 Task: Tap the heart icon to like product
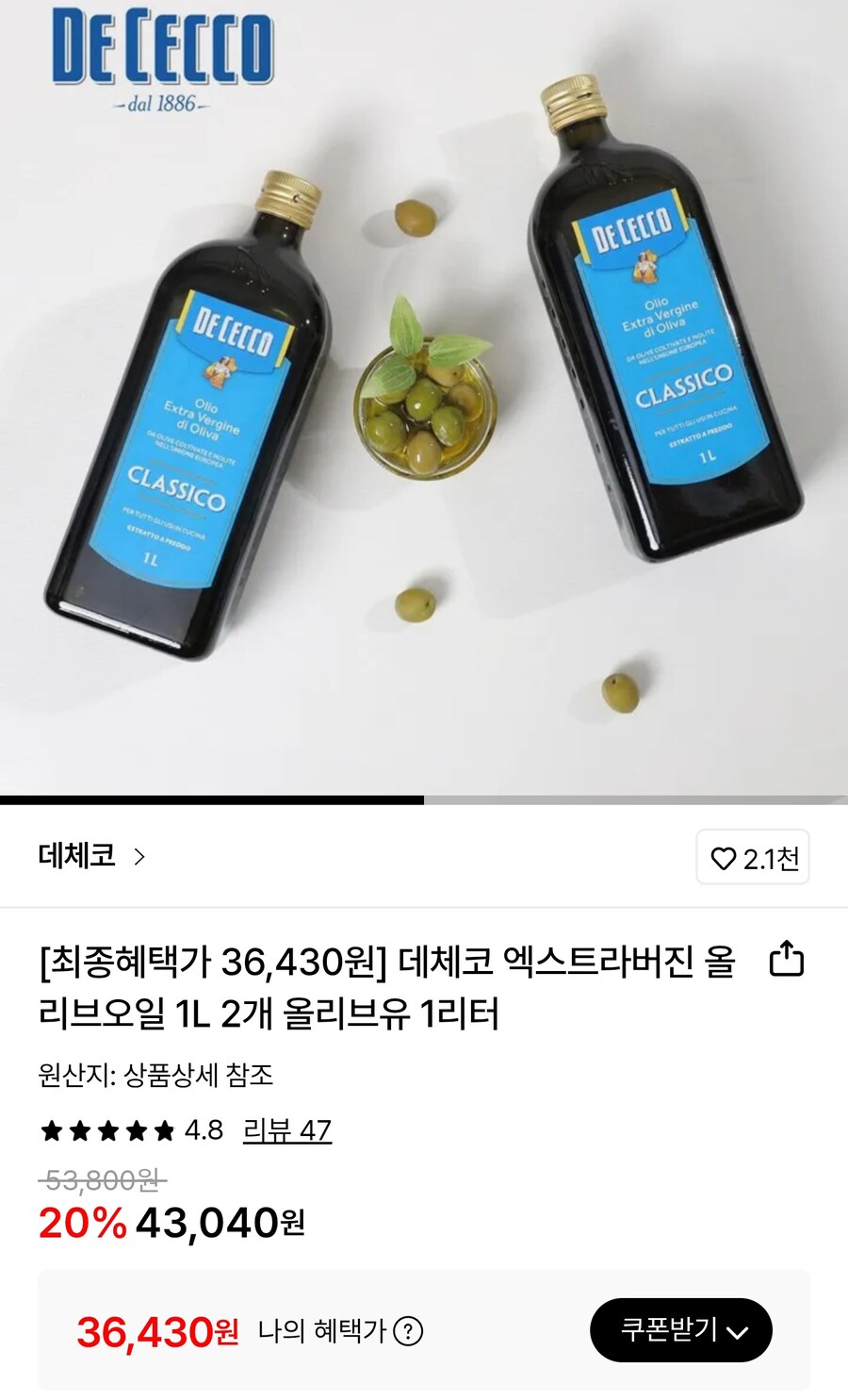pyautogui.click(x=722, y=858)
